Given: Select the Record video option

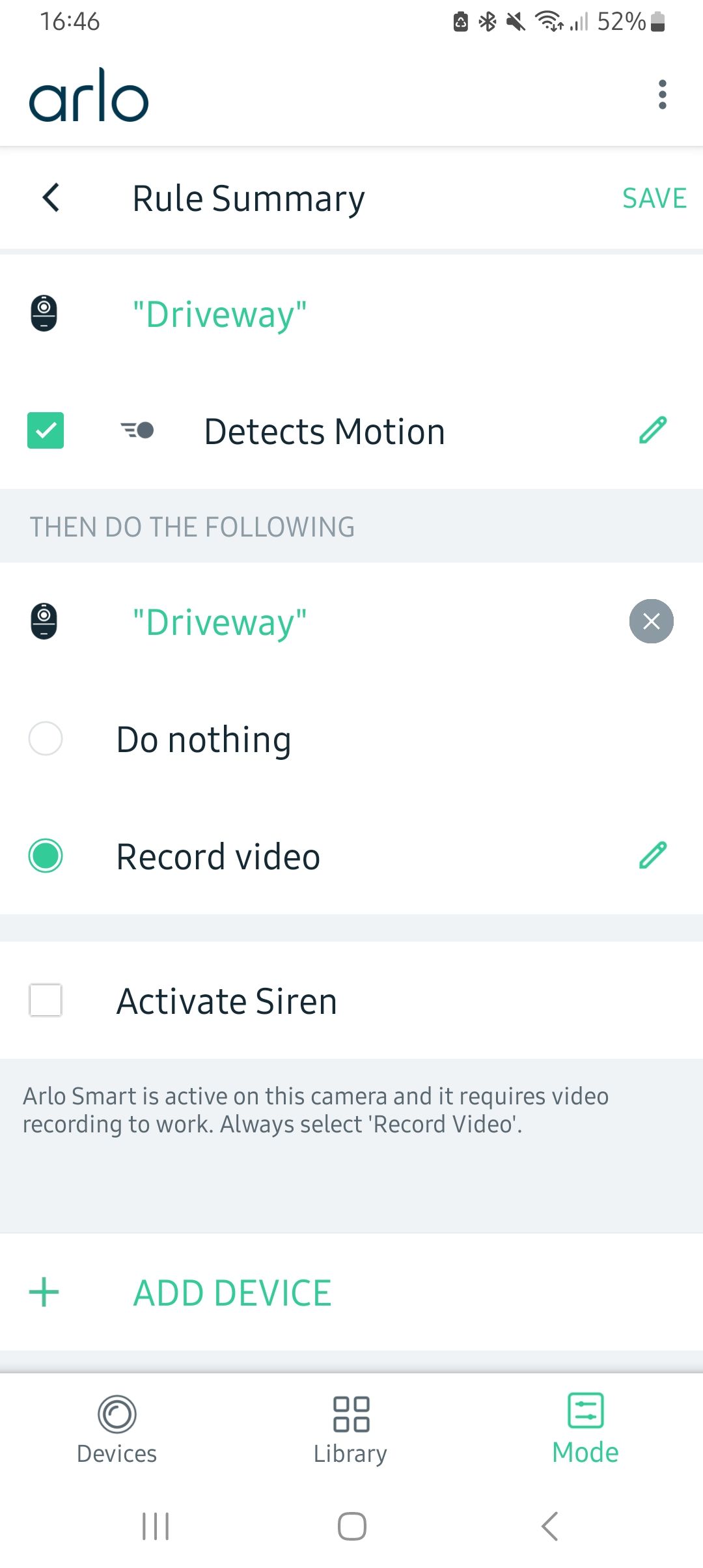Looking at the screenshot, I should pos(46,856).
